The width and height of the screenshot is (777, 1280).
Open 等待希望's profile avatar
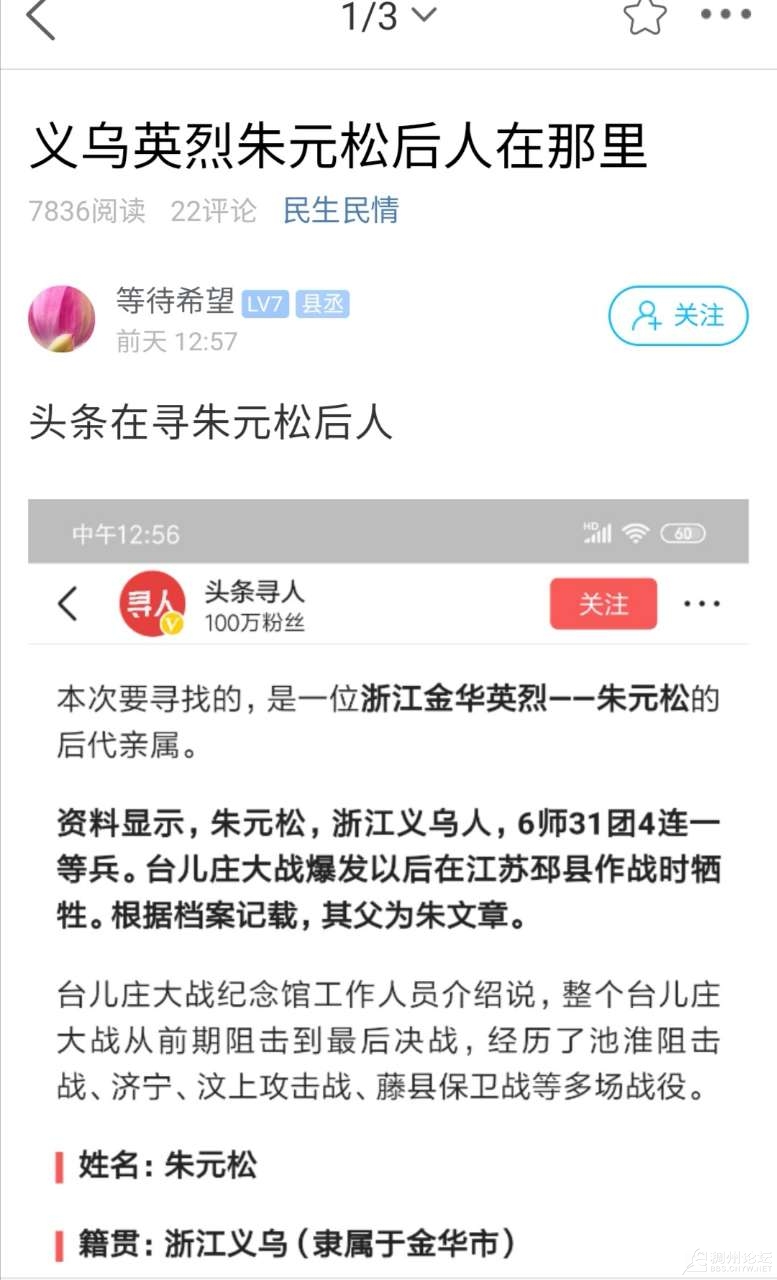pyautogui.click(x=61, y=319)
